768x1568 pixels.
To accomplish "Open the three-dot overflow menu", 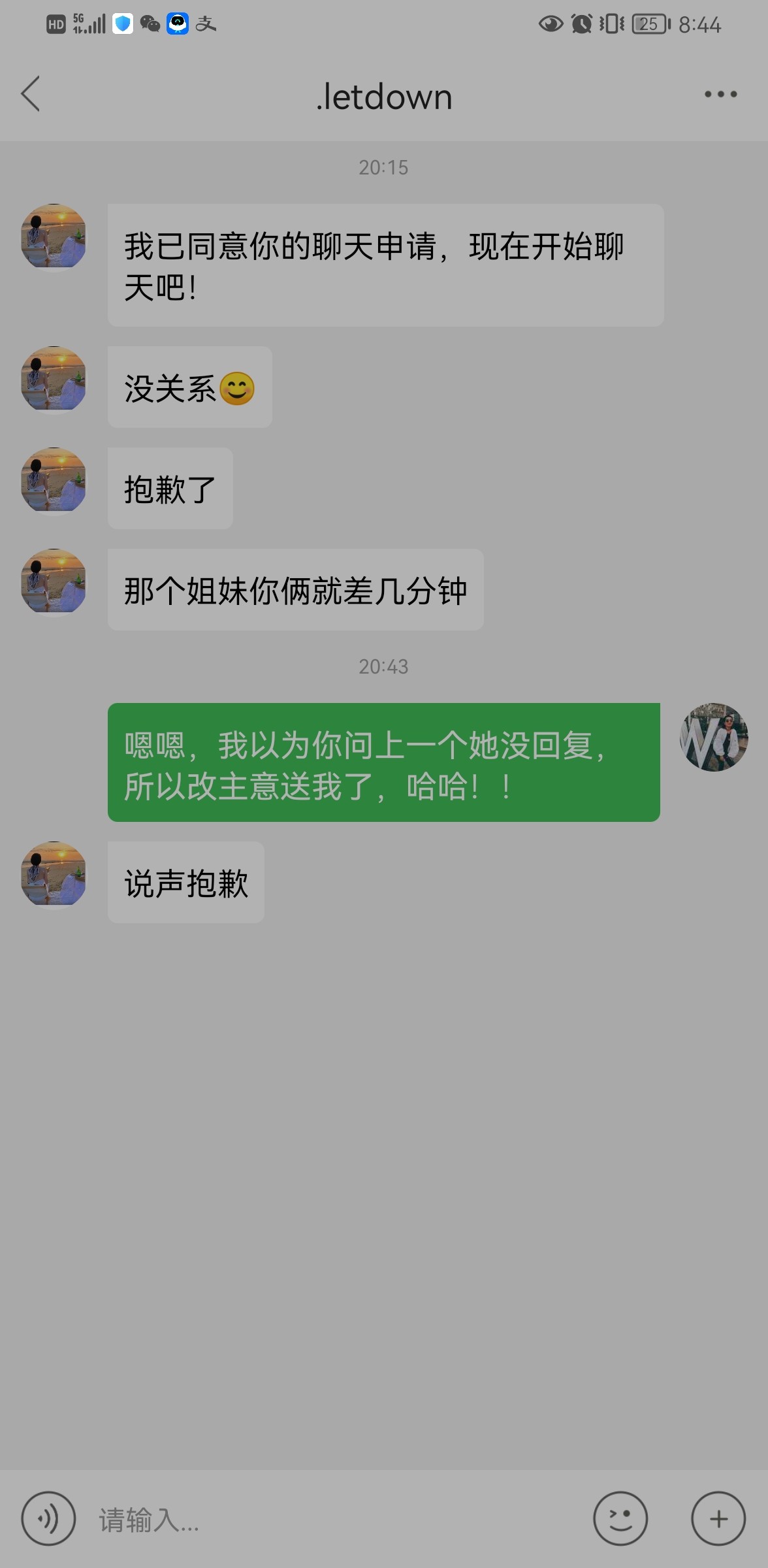I will point(720,95).
